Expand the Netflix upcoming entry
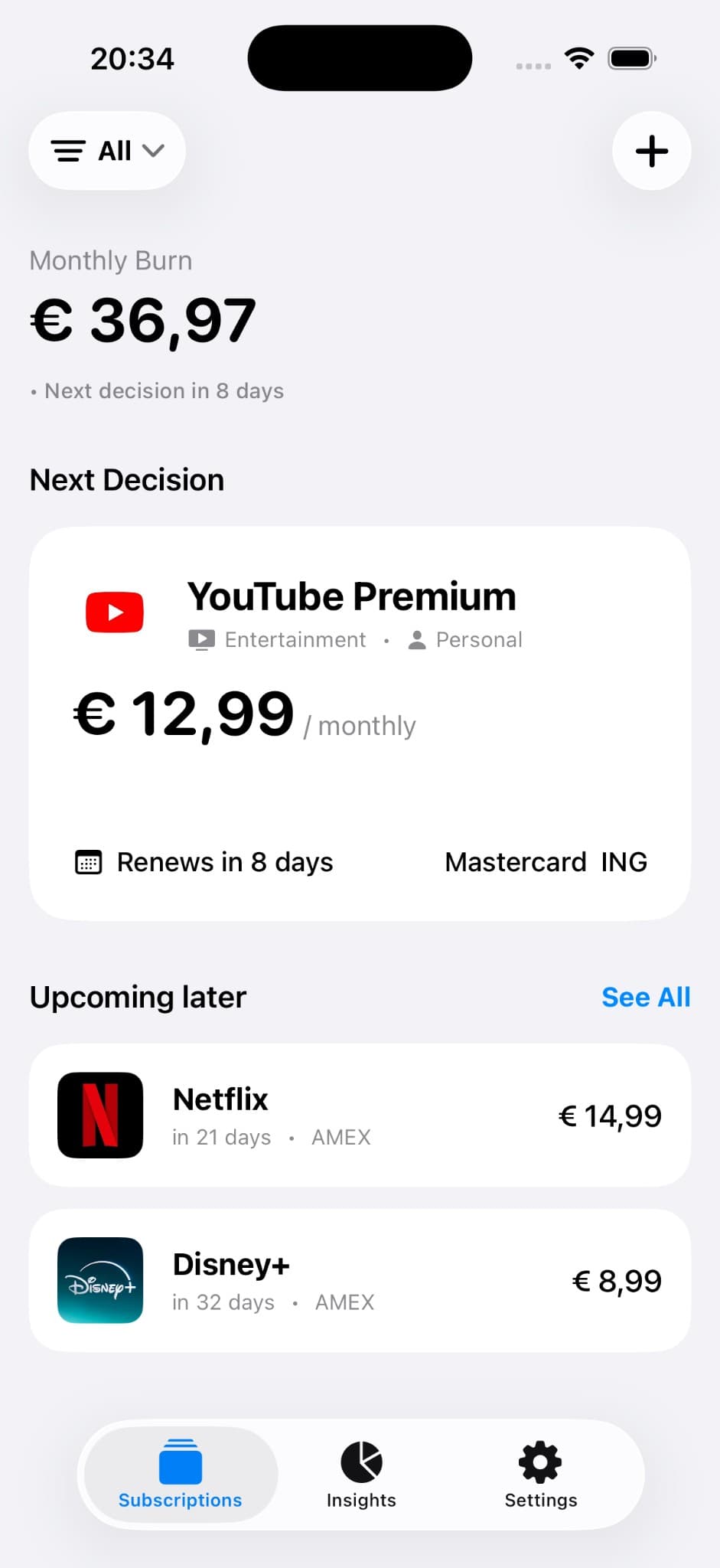720x1568 pixels. point(360,1115)
